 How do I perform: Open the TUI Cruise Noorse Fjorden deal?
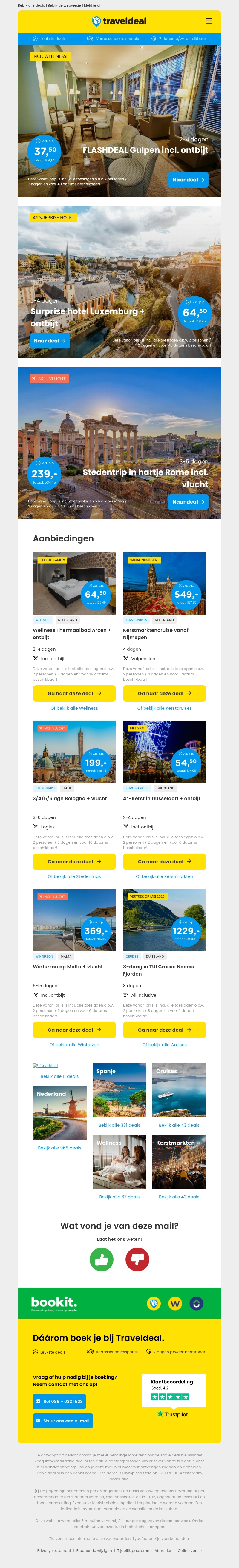(x=164, y=1030)
